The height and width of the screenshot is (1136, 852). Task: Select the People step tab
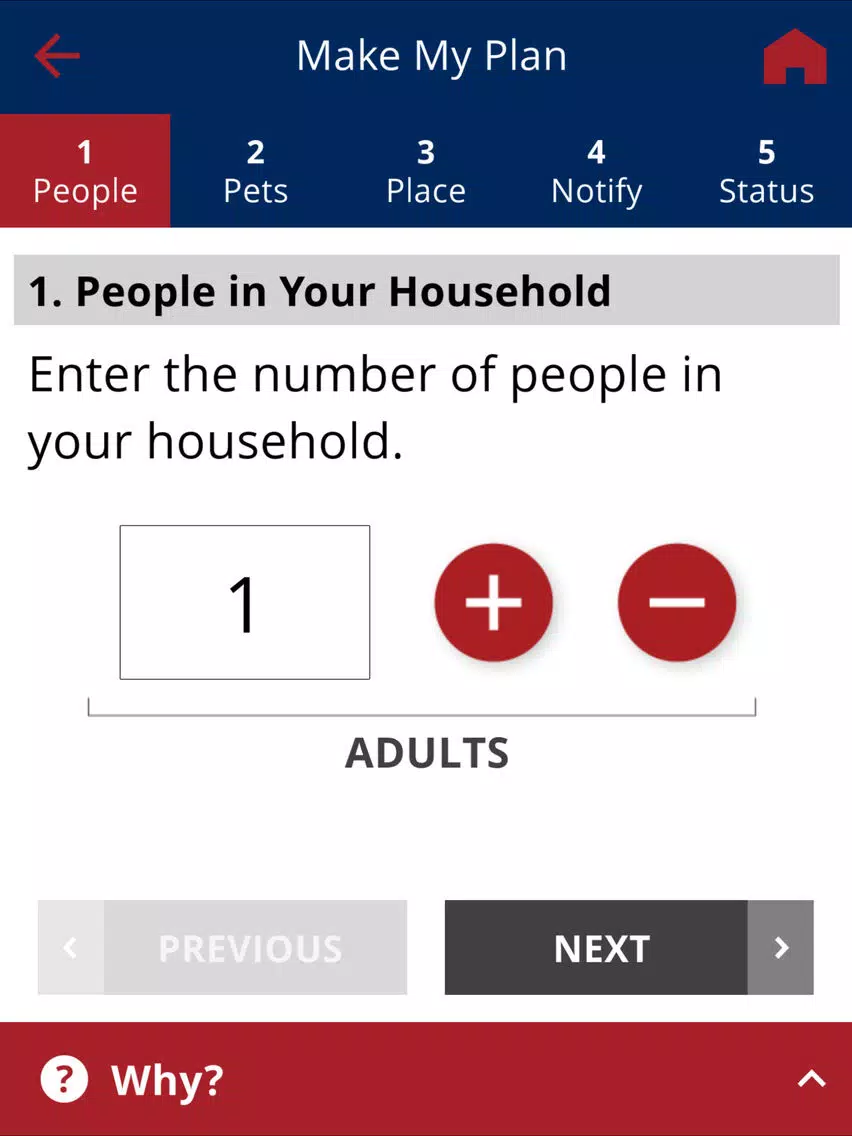pos(85,171)
